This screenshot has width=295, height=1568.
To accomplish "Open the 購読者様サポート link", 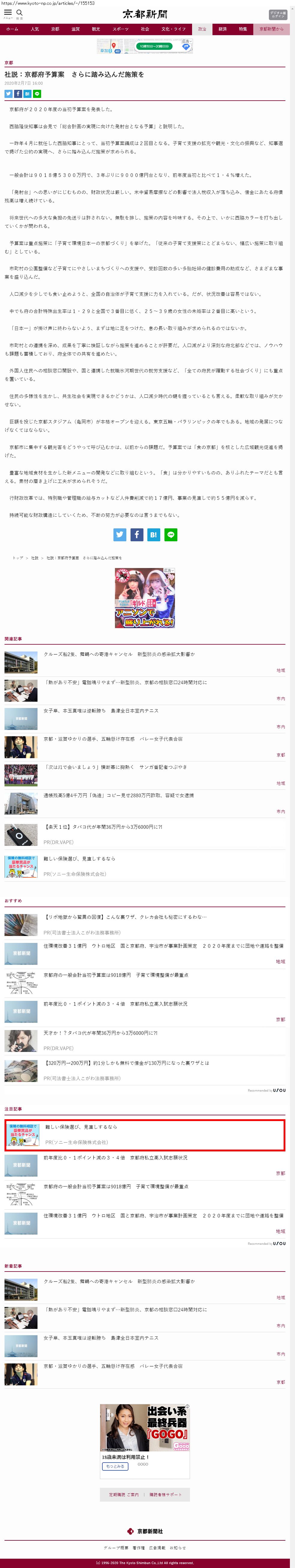I will tap(165, 1494).
